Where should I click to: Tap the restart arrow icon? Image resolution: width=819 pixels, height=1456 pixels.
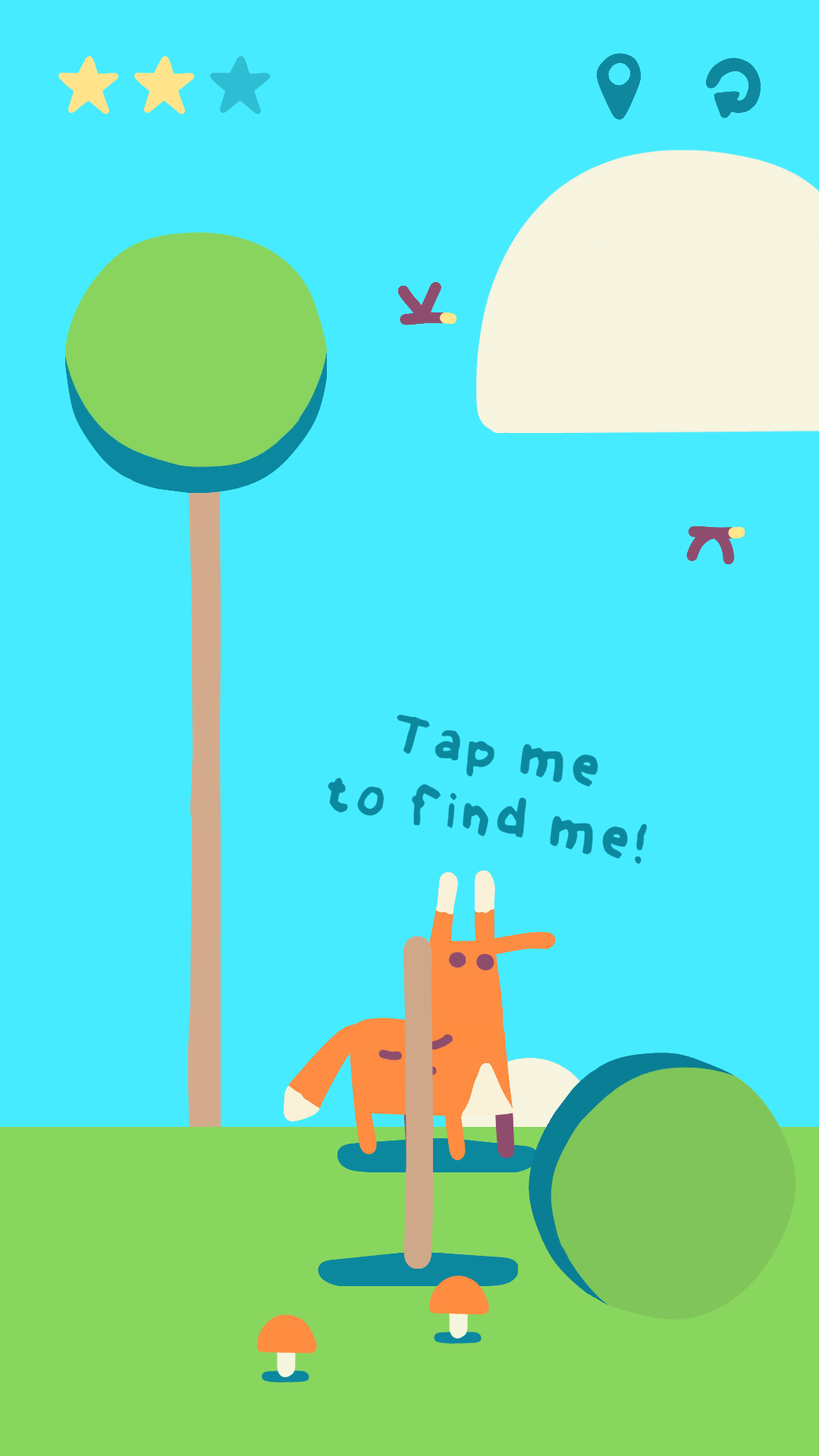[x=733, y=87]
